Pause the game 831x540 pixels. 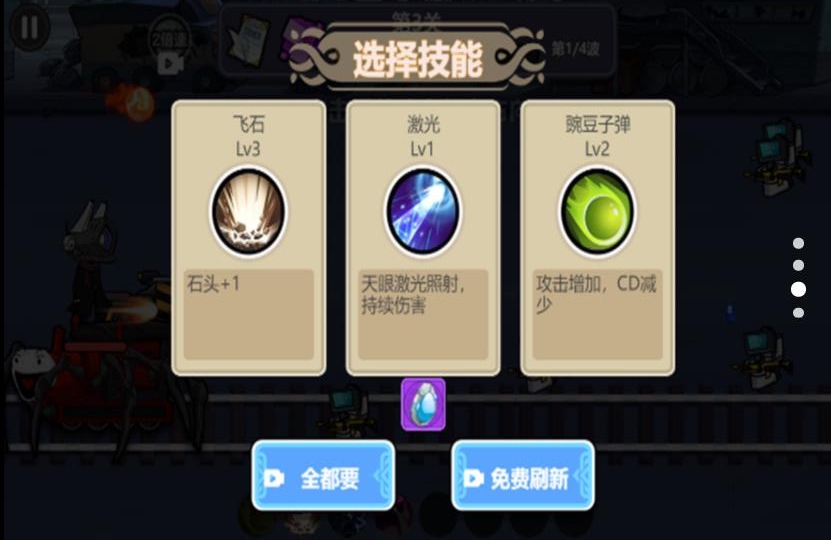(29, 27)
